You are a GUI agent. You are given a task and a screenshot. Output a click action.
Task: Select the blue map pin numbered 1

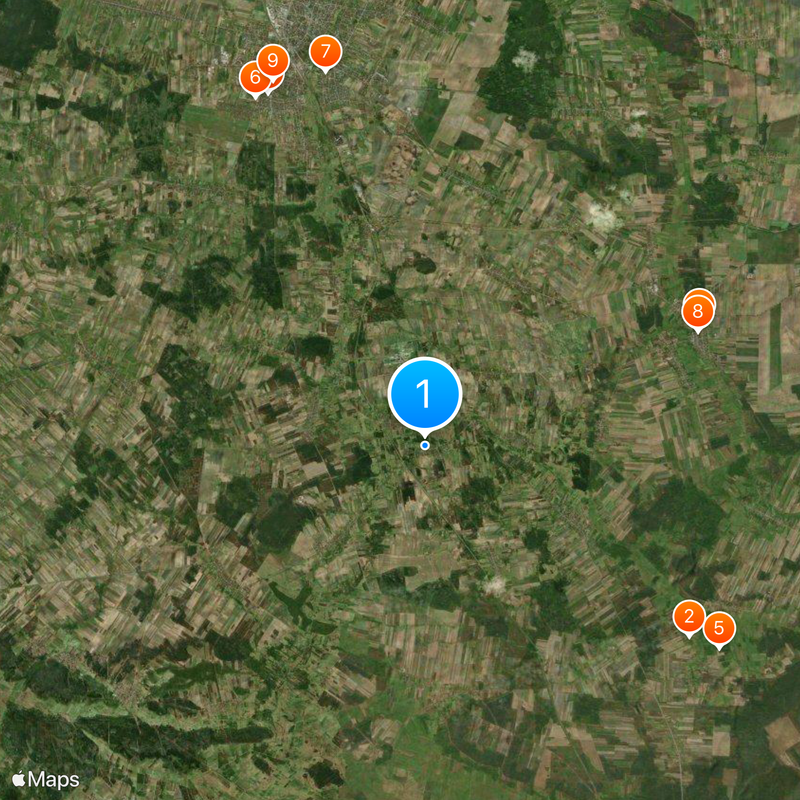pos(424,395)
